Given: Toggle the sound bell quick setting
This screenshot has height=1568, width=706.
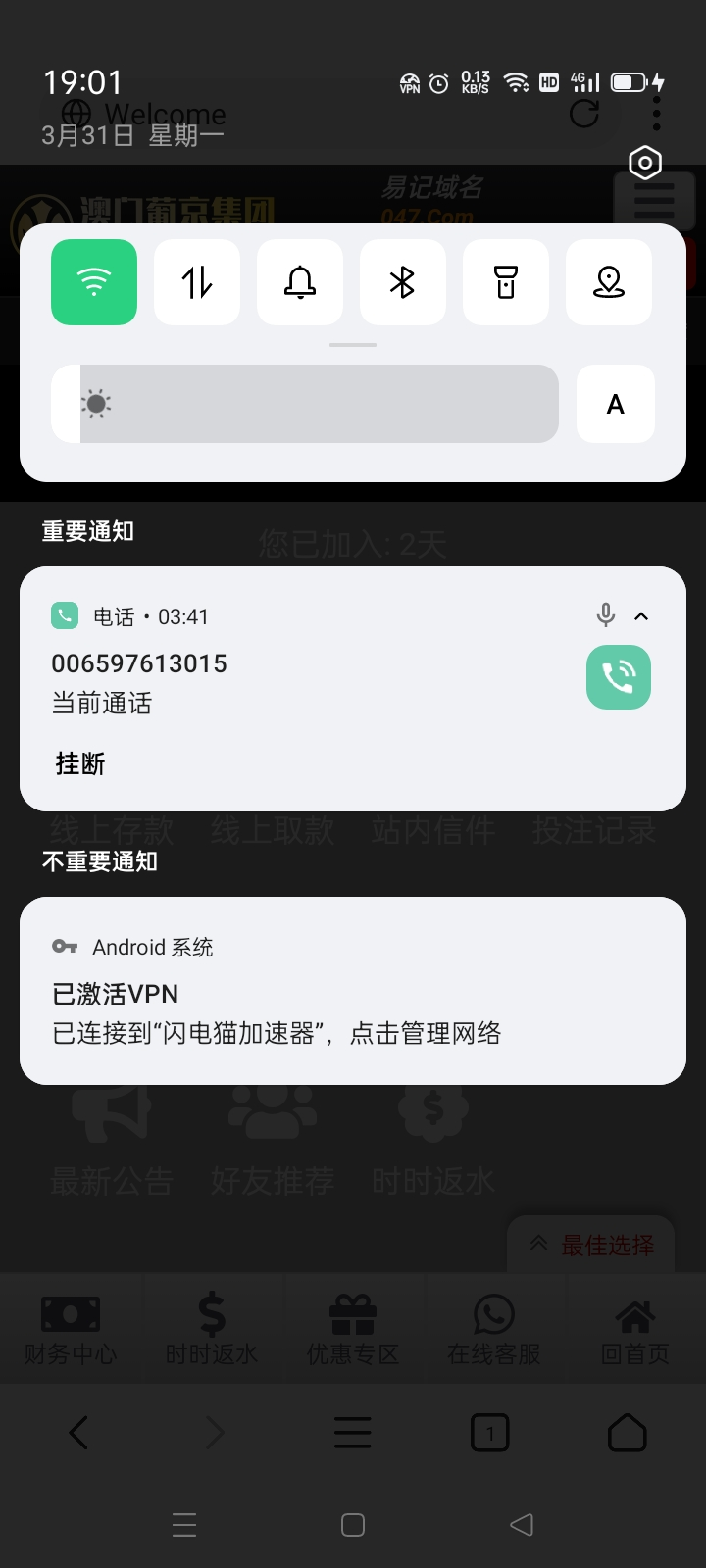Looking at the screenshot, I should (300, 282).
